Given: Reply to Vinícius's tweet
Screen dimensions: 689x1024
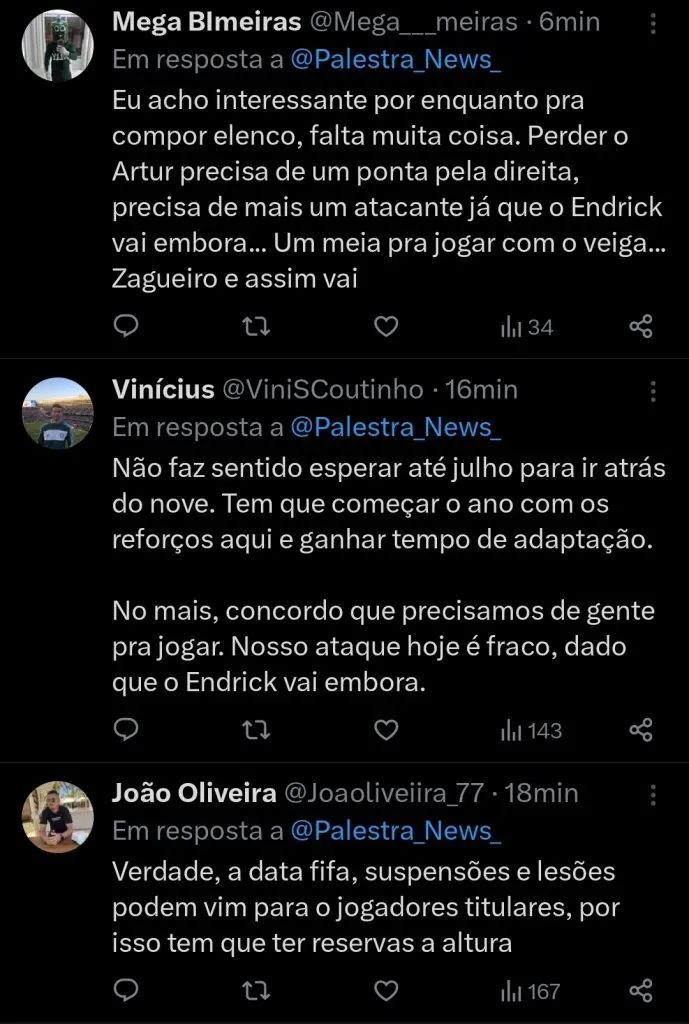Looking at the screenshot, I should [126, 730].
